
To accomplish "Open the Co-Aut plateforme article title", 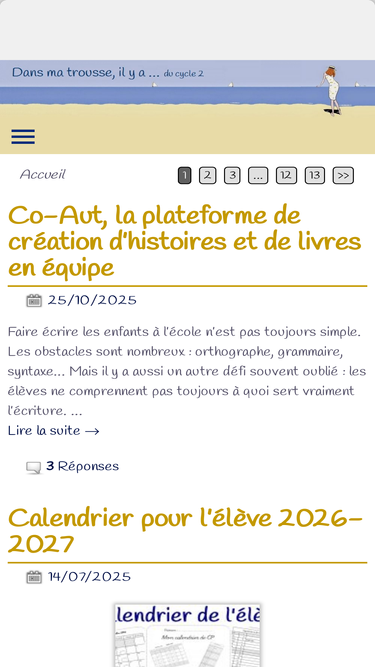I will pyautogui.click(x=185, y=242).
